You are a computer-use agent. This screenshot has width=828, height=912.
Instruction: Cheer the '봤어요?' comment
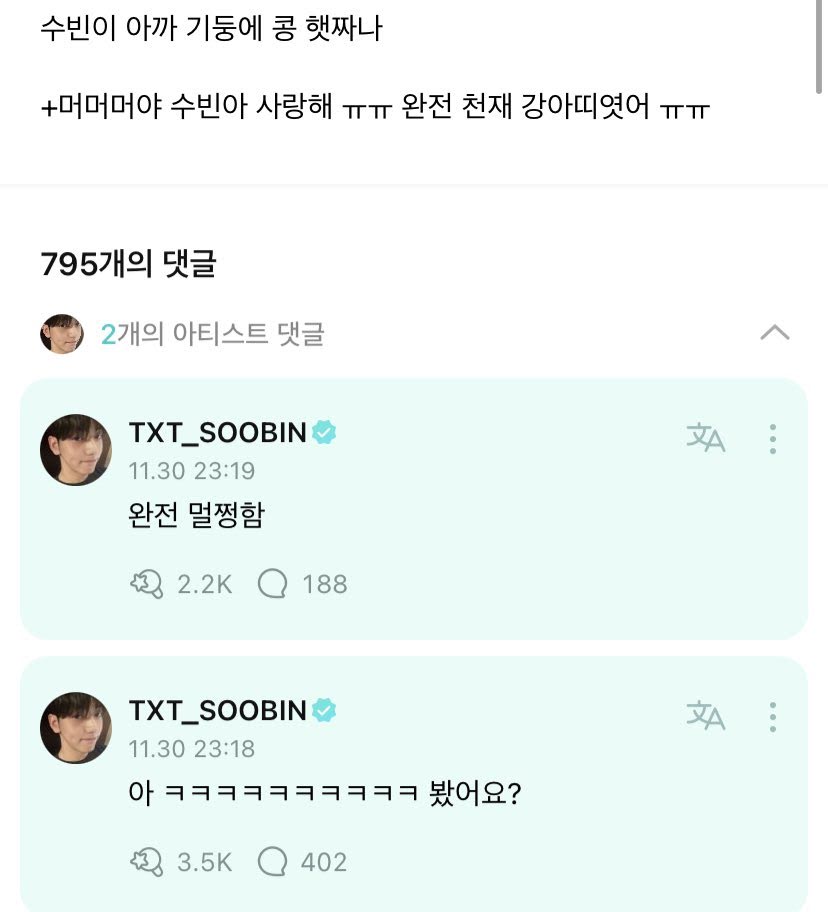pyautogui.click(x=146, y=862)
